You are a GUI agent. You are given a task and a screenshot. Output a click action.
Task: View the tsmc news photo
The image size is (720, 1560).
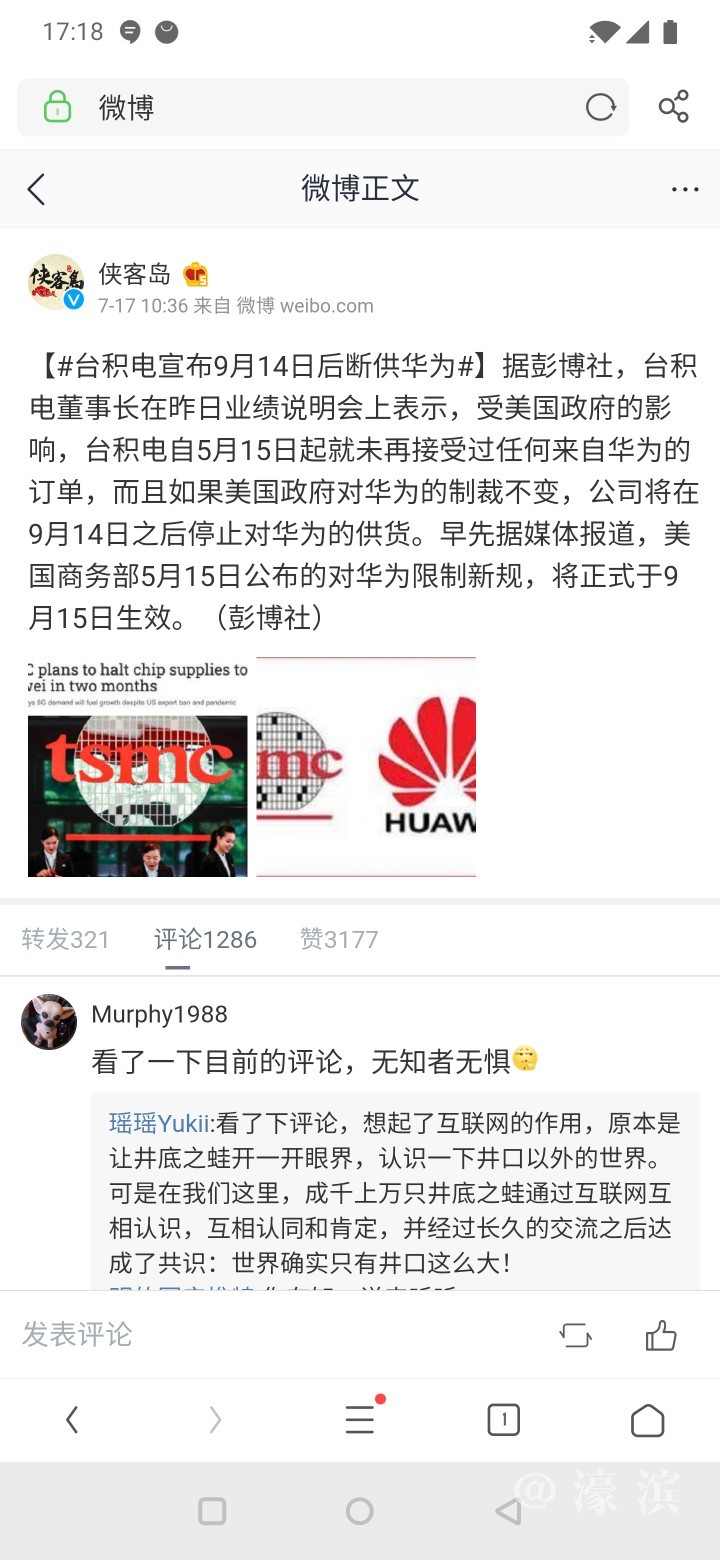tap(138, 767)
